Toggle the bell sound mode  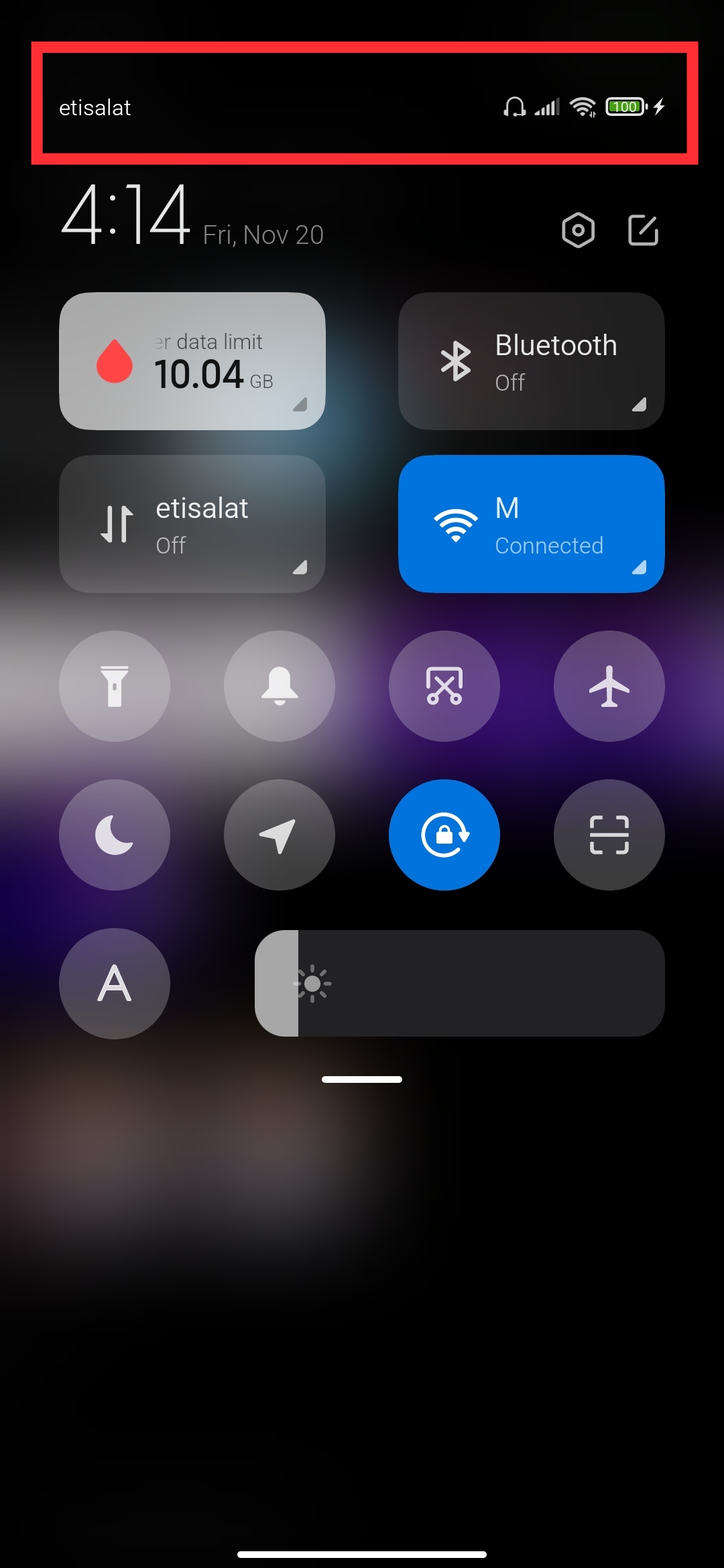pos(280,686)
